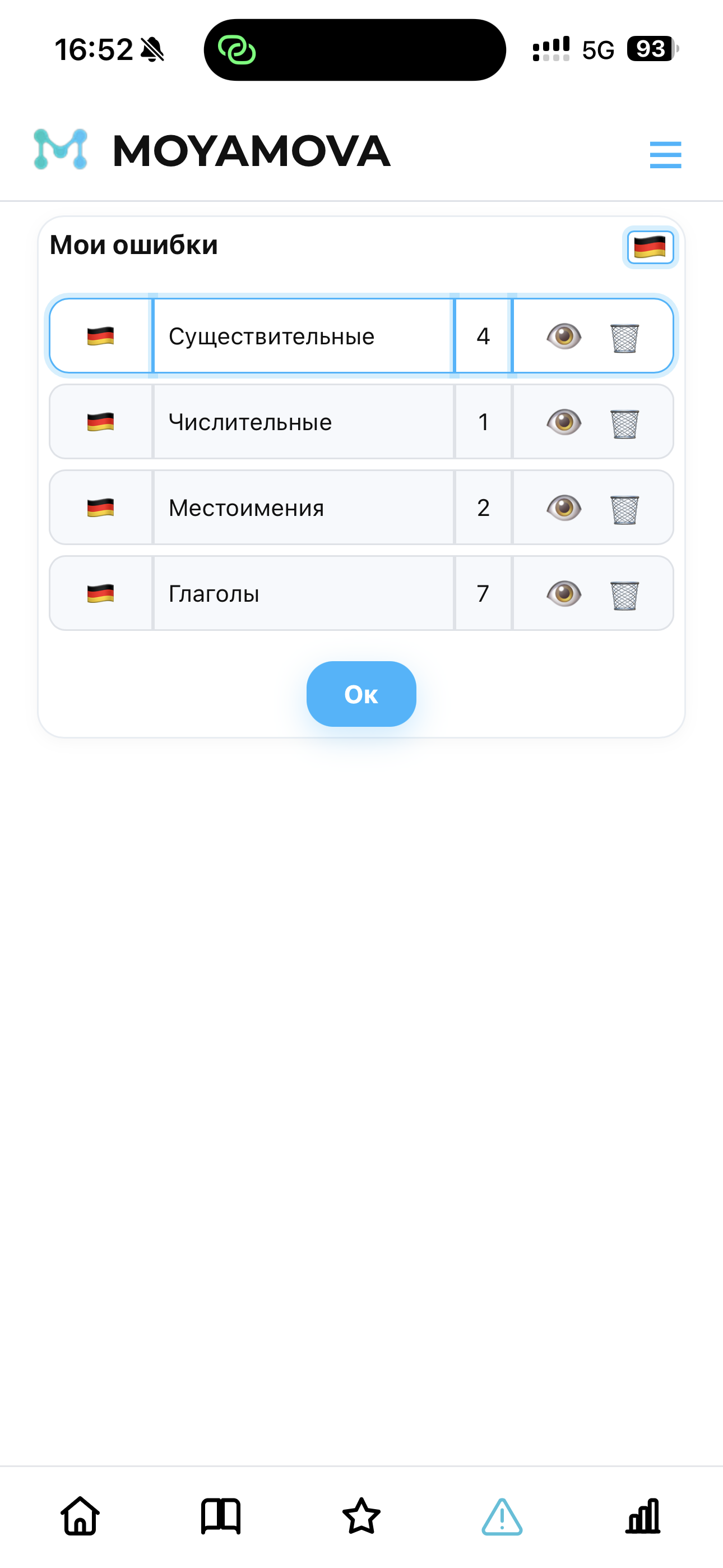723x1568 pixels.
Task: Open the hamburger menu
Action: pos(665,156)
